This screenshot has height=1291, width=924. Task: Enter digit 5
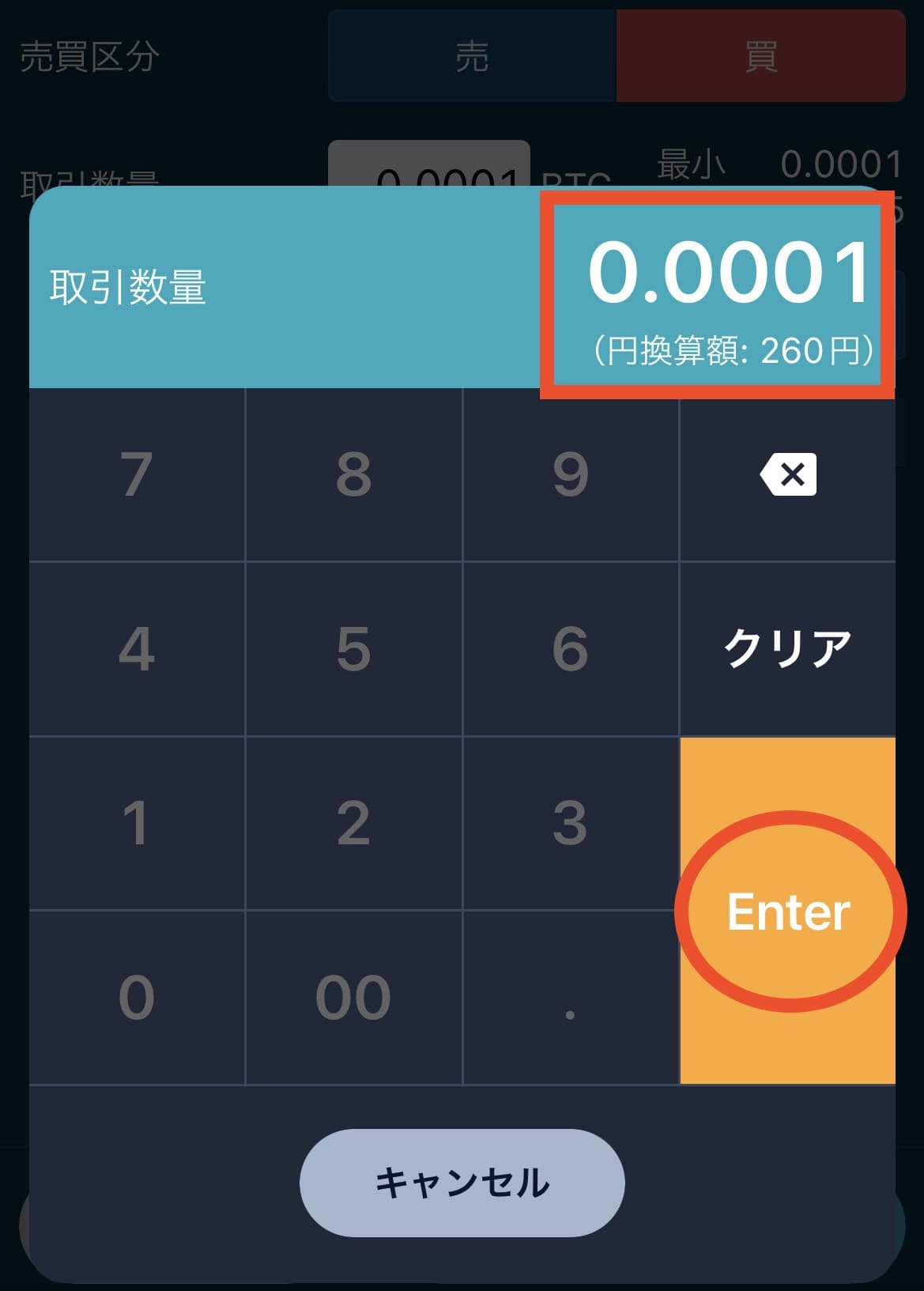tap(353, 649)
